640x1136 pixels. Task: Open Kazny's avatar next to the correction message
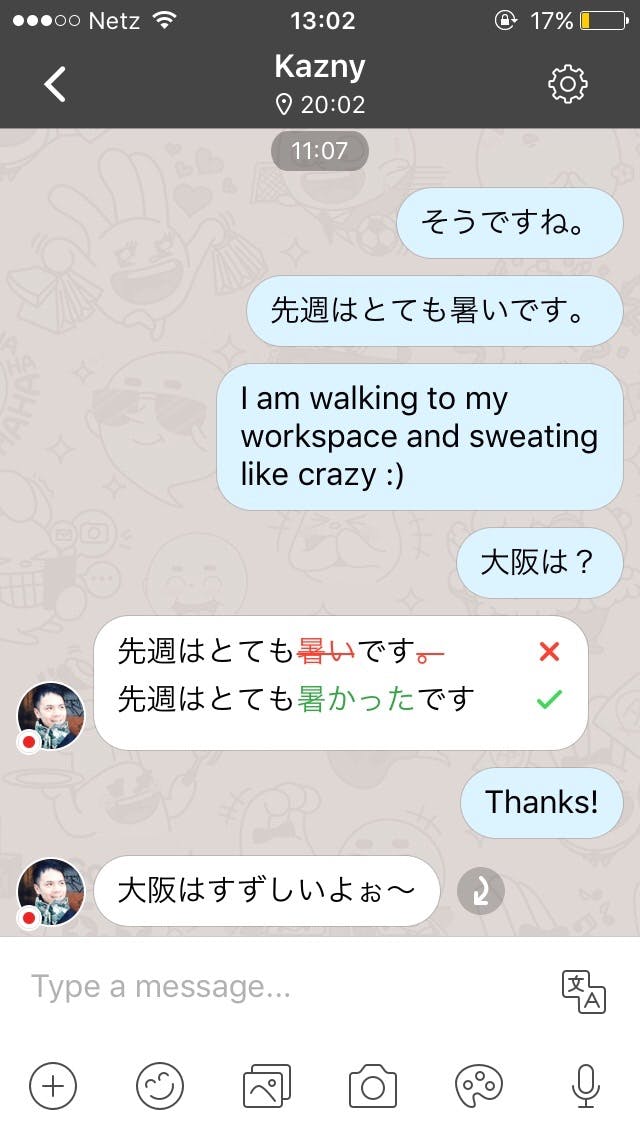coord(51,716)
